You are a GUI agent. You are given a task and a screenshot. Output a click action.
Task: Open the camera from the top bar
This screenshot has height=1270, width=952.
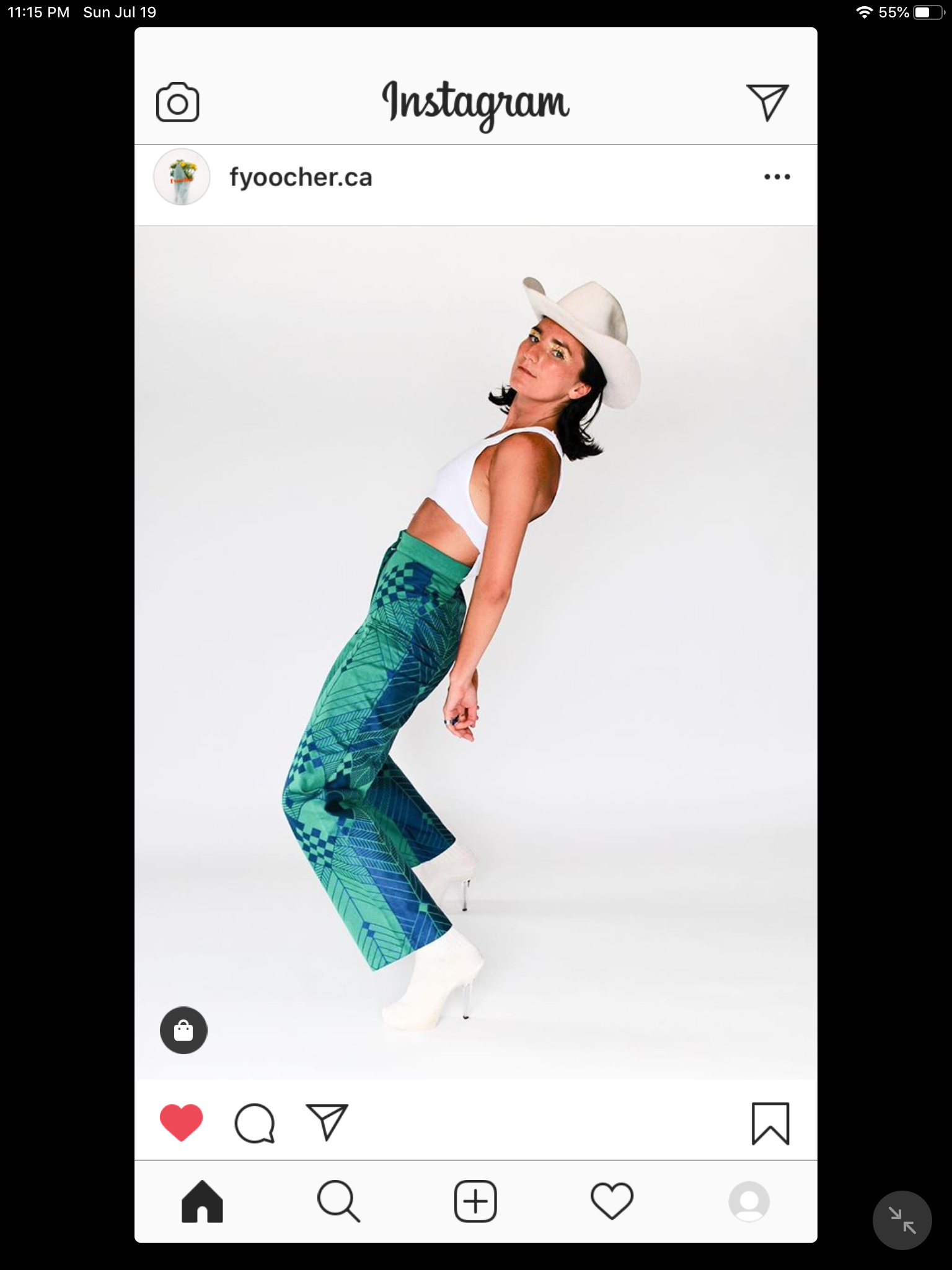[x=178, y=102]
